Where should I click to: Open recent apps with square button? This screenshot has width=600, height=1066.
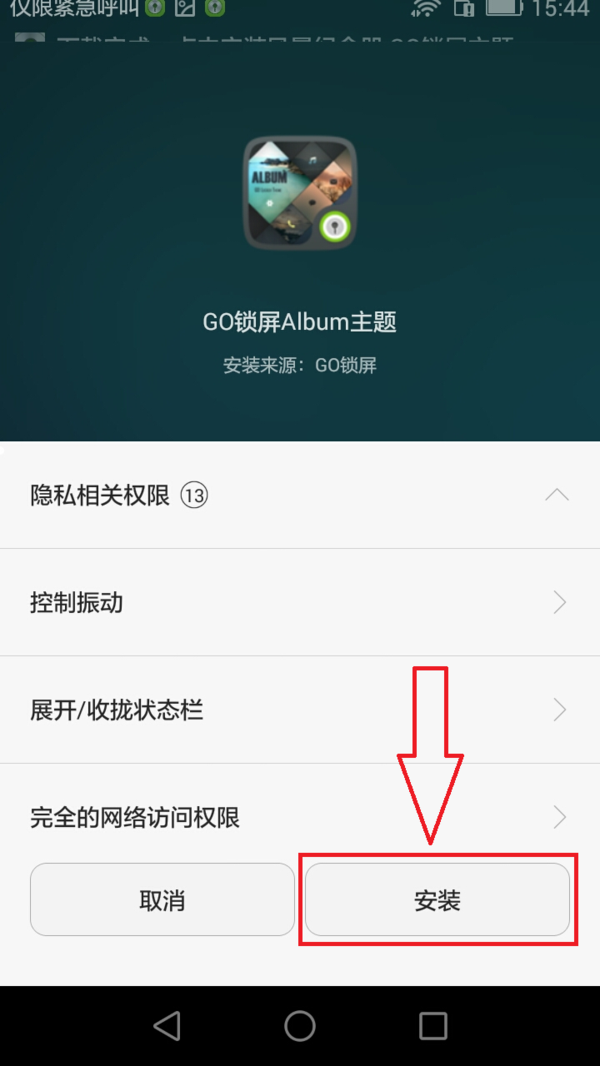click(x=433, y=1025)
